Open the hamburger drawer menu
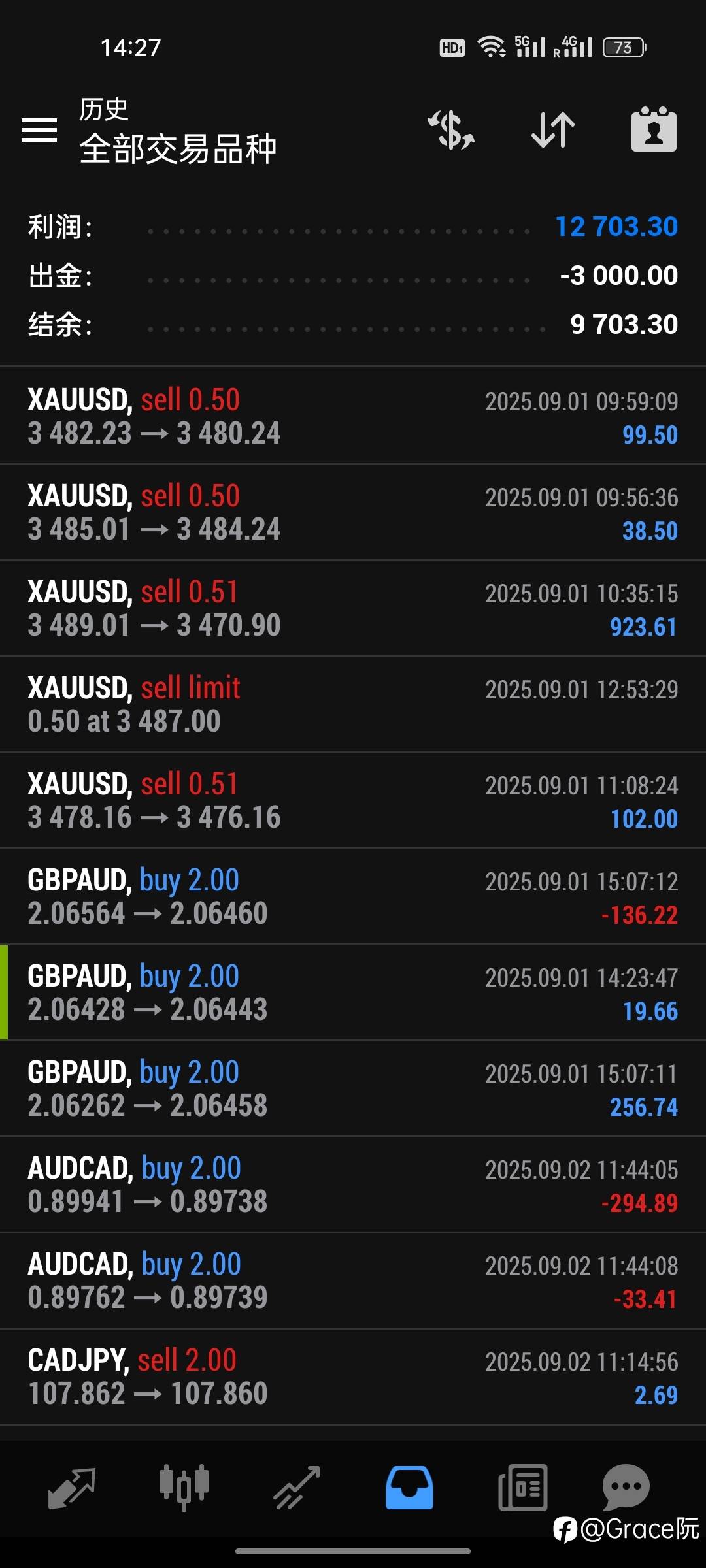Viewport: 706px width, 1568px height. tap(39, 130)
